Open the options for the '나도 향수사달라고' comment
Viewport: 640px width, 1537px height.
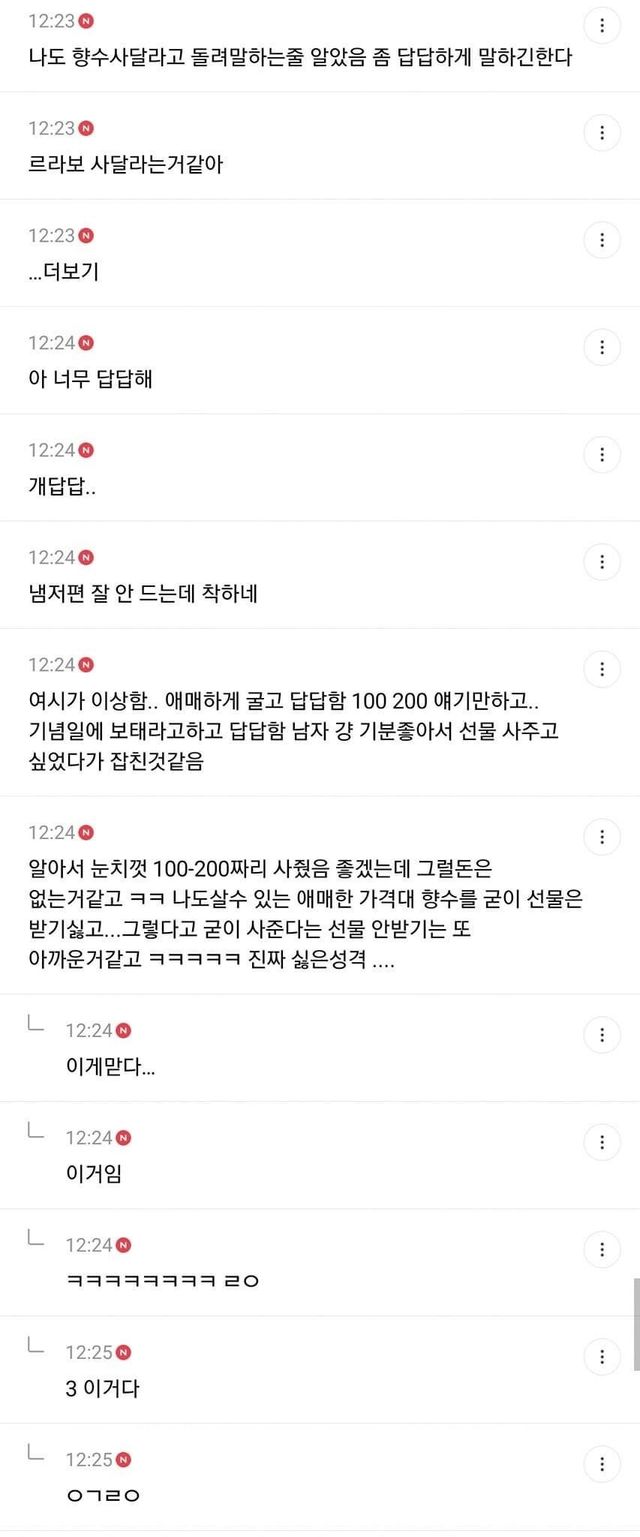coord(602,25)
